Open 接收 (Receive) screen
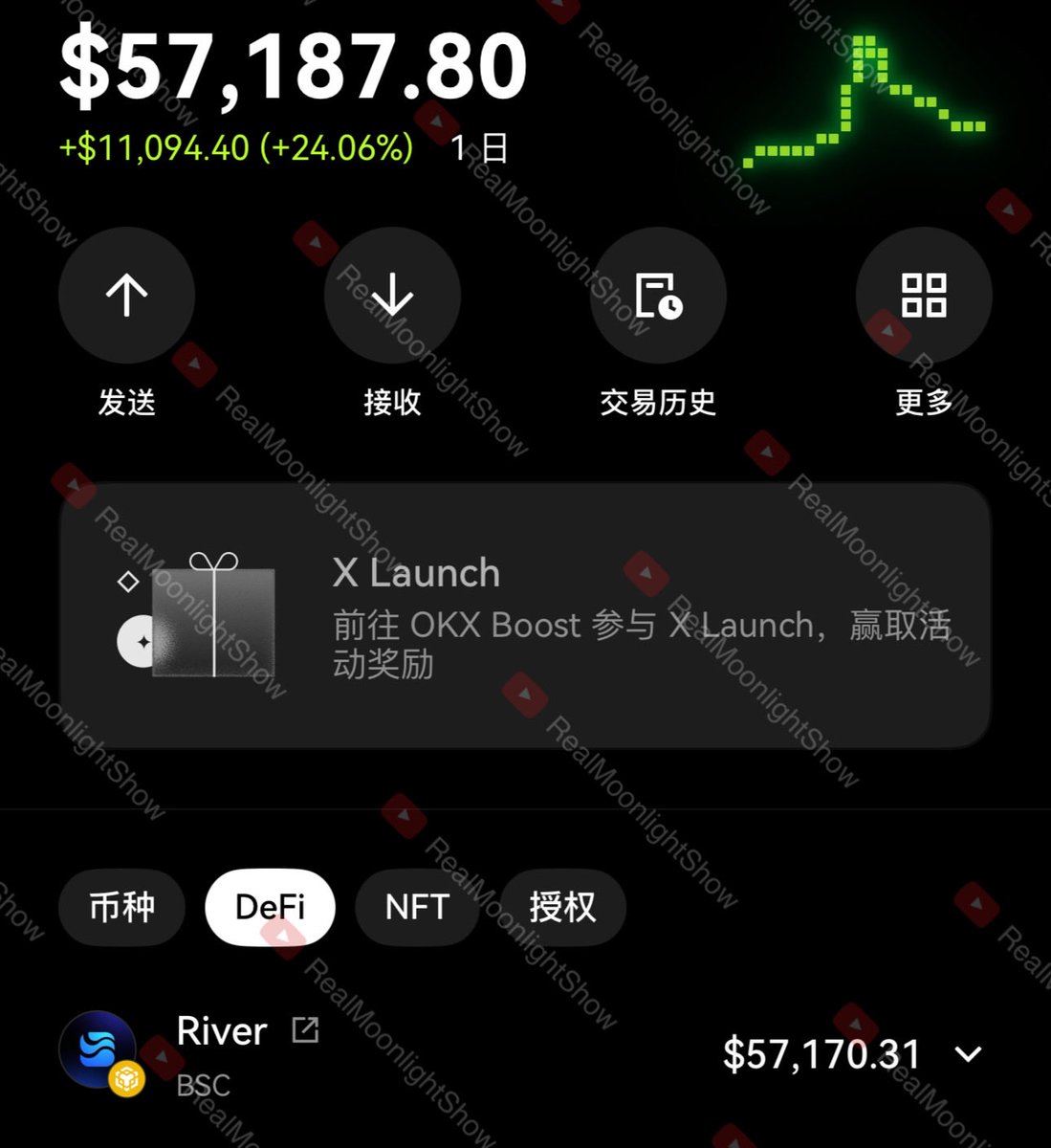The image size is (1051, 1148). click(x=392, y=296)
